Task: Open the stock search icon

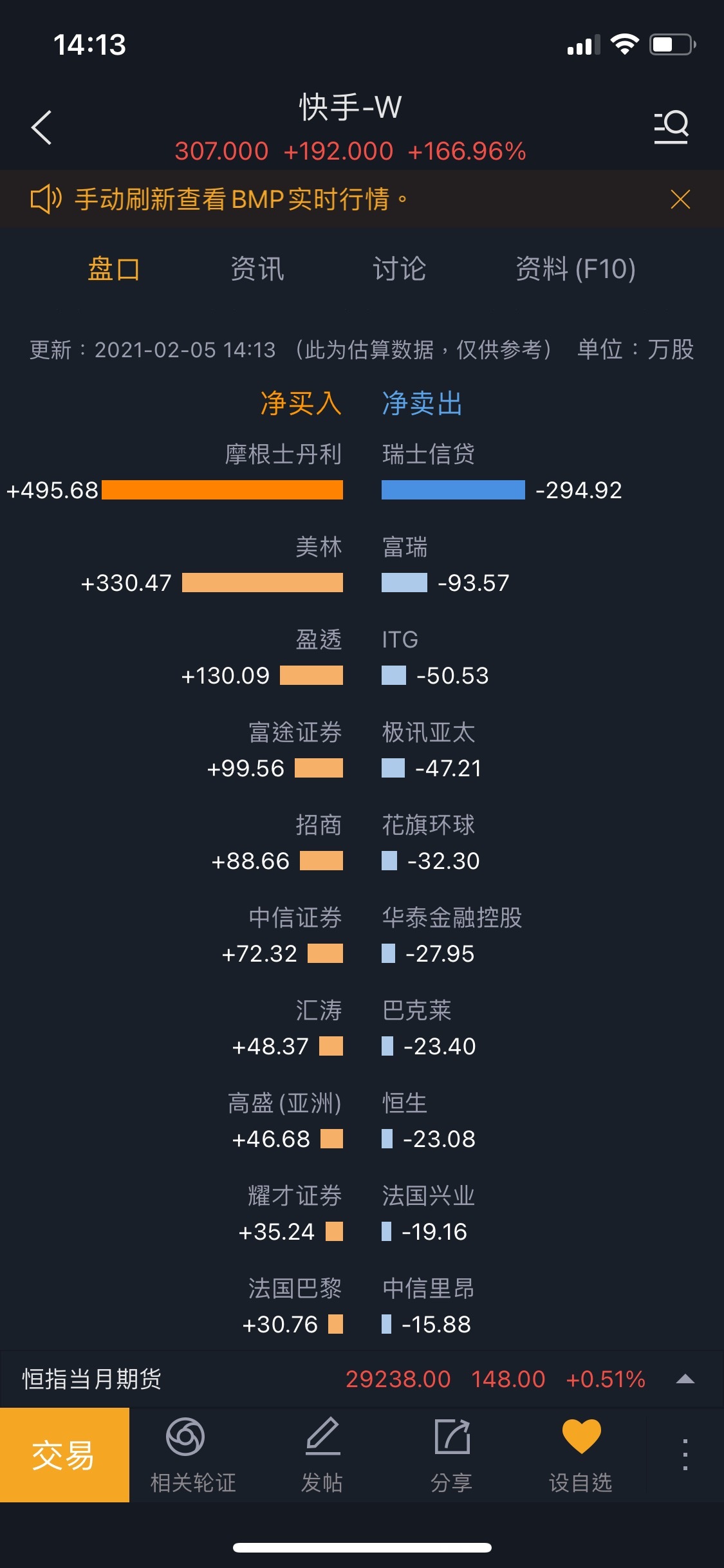Action: pos(671,126)
